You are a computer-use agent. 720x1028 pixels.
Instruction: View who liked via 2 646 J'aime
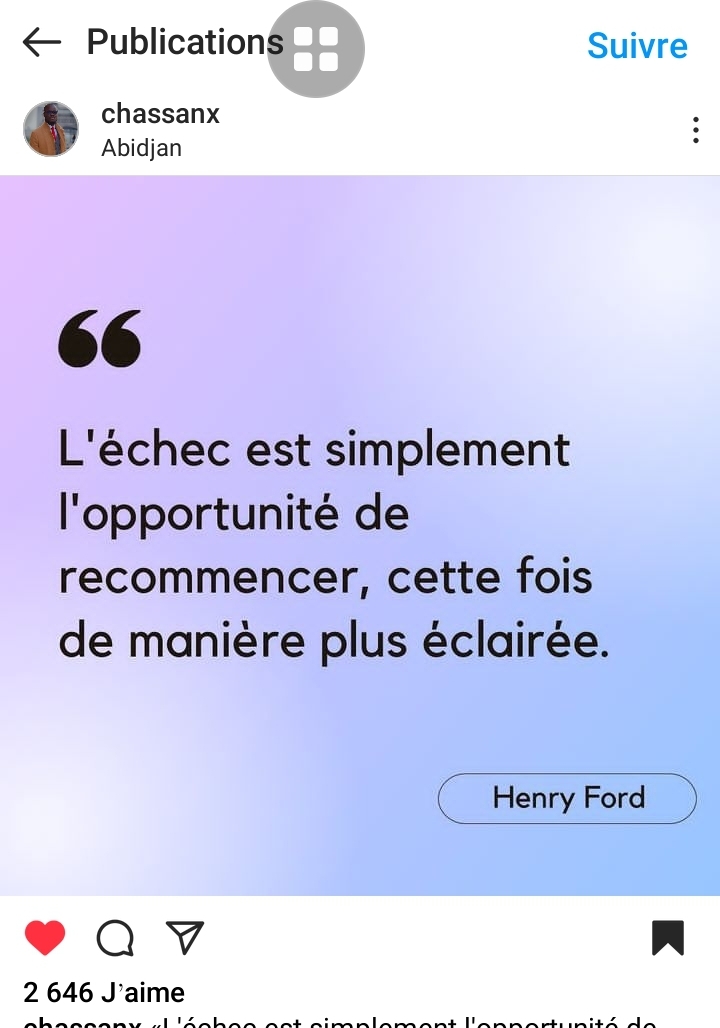(104, 992)
